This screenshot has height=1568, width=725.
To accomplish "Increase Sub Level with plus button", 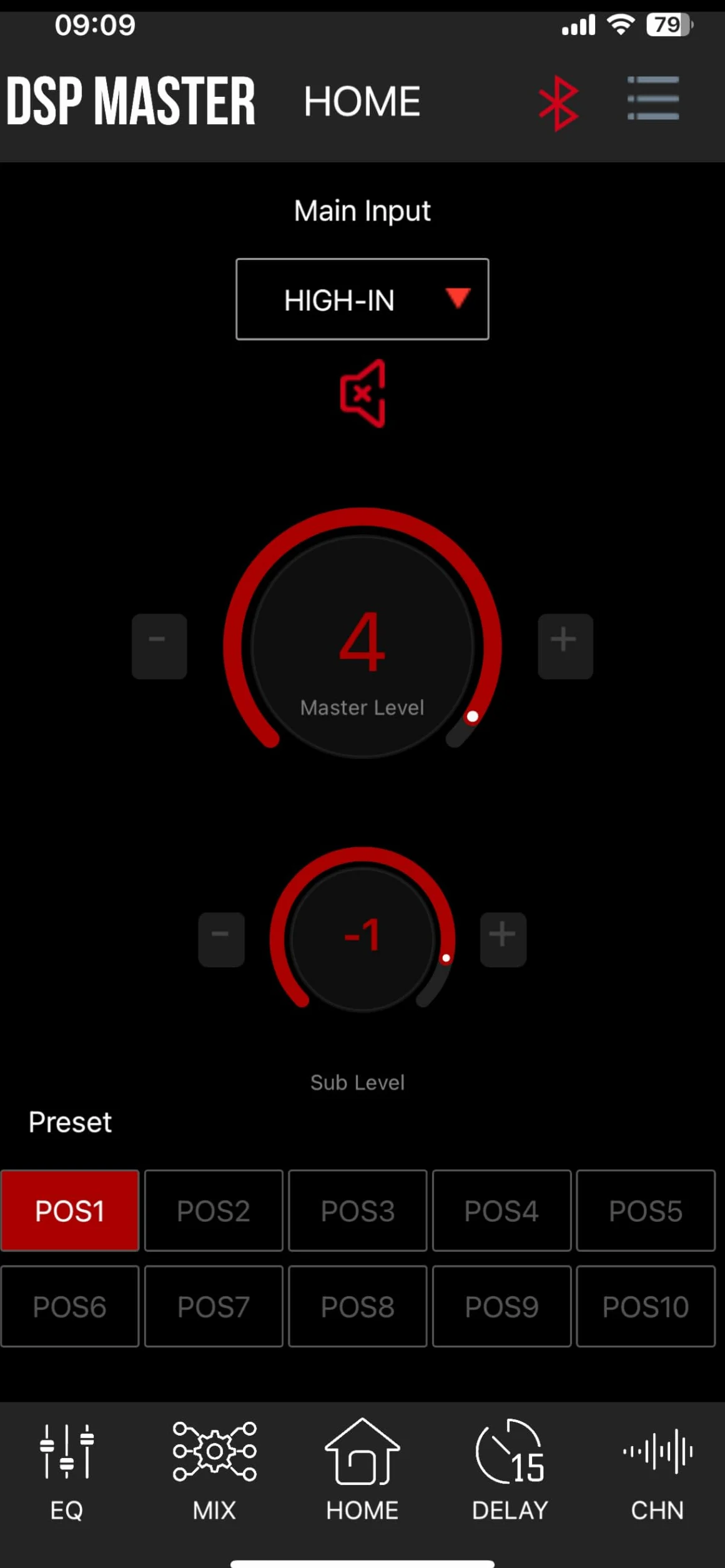I will point(503,940).
